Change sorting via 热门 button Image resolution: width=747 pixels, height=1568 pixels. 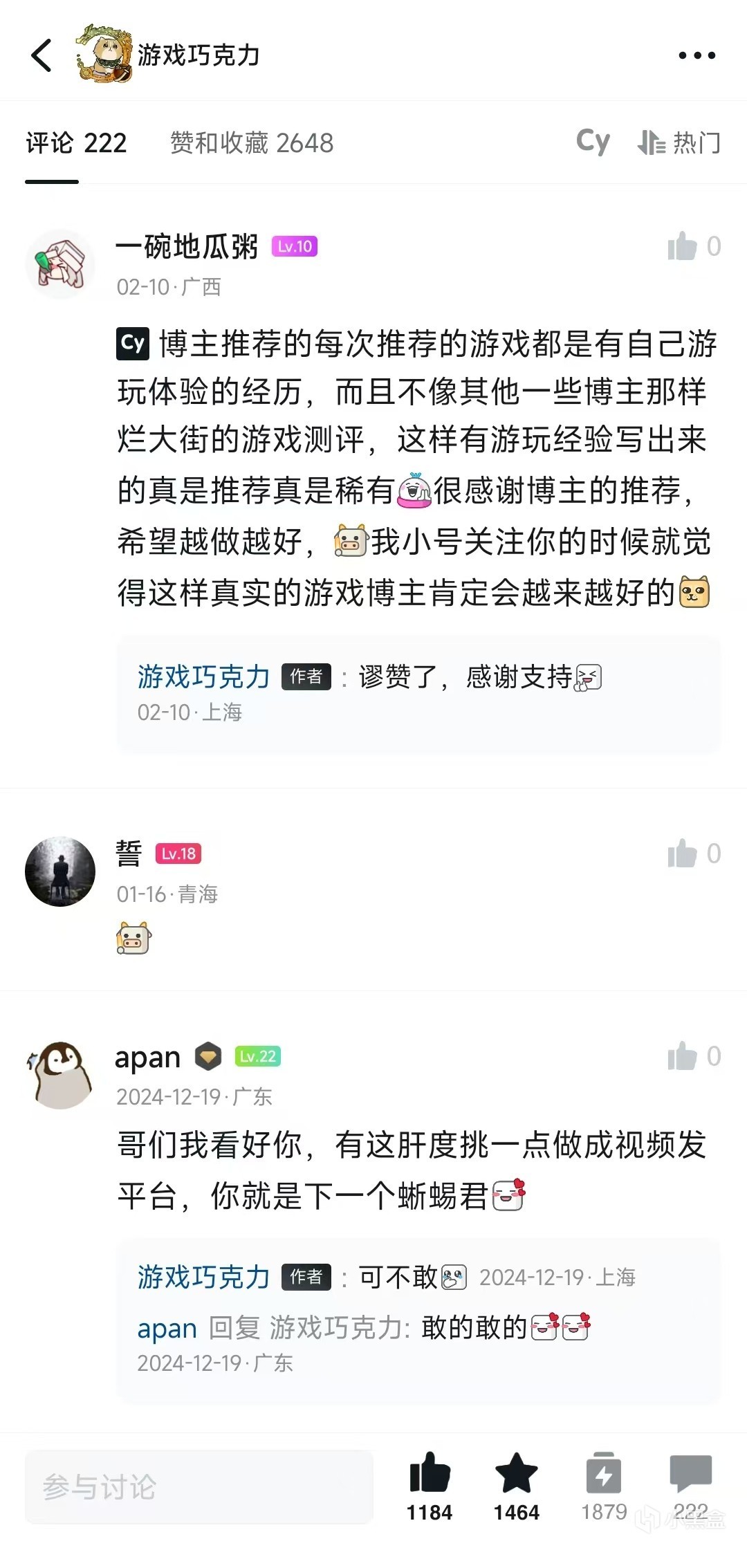point(679,143)
